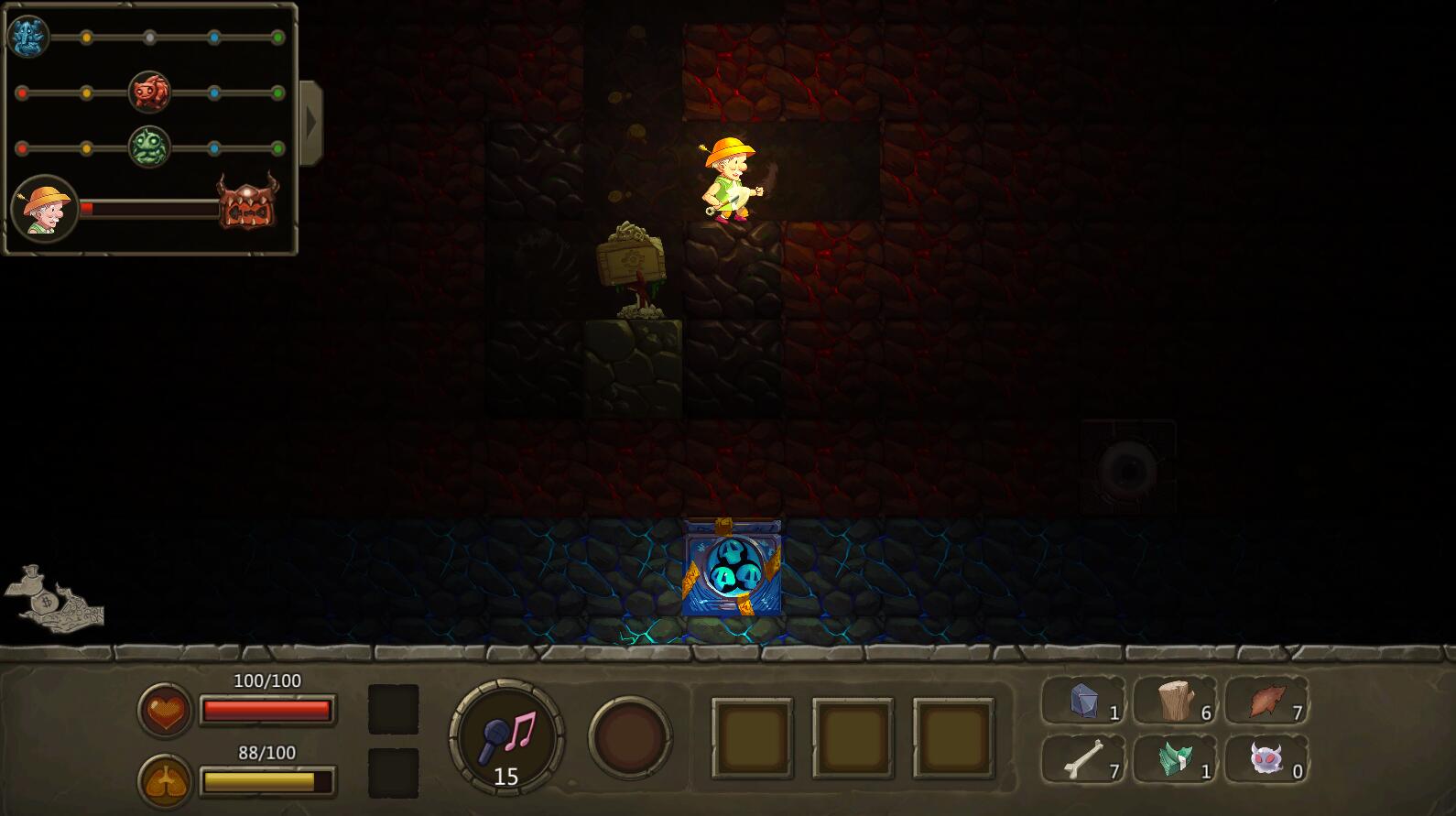Select the last empty item slot

(953, 738)
